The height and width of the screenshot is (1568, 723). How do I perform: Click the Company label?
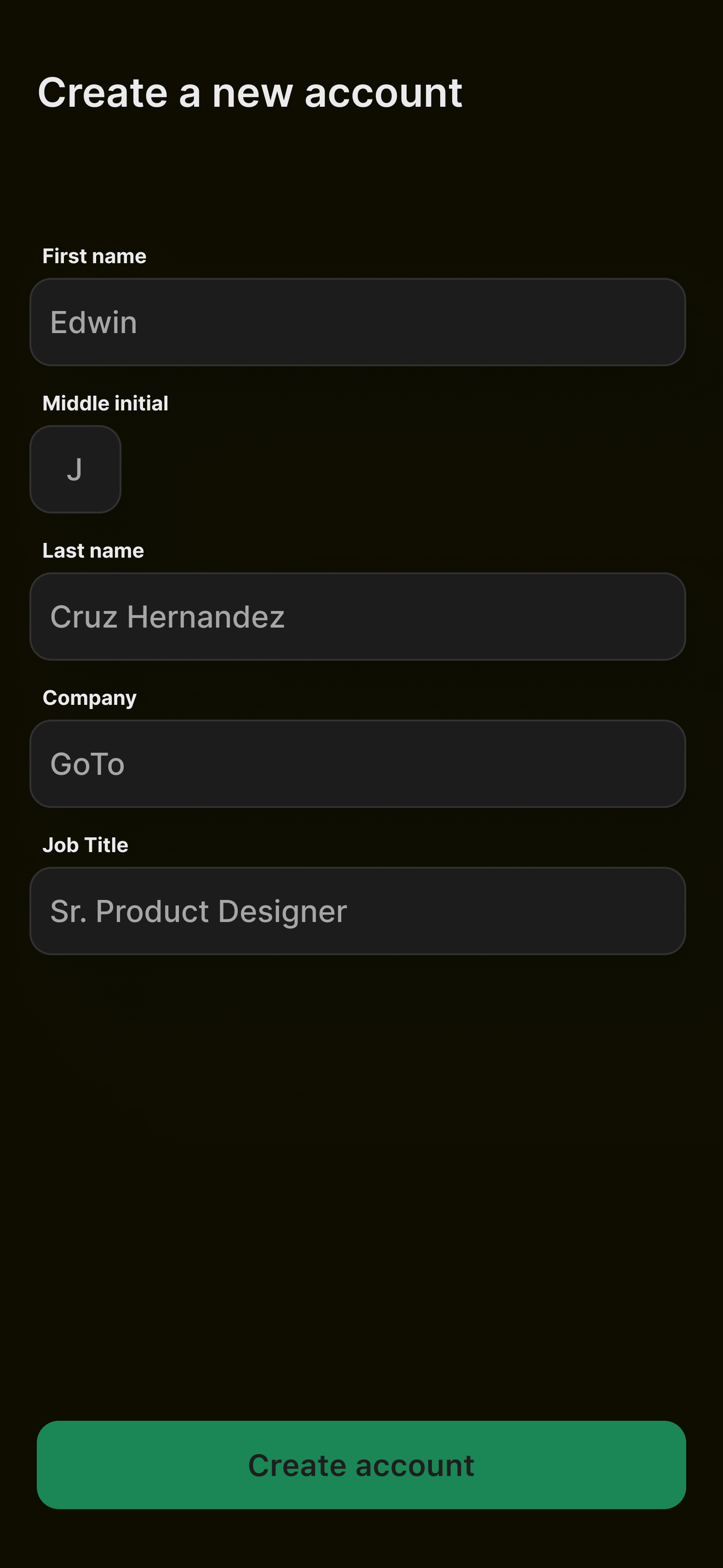[90, 697]
